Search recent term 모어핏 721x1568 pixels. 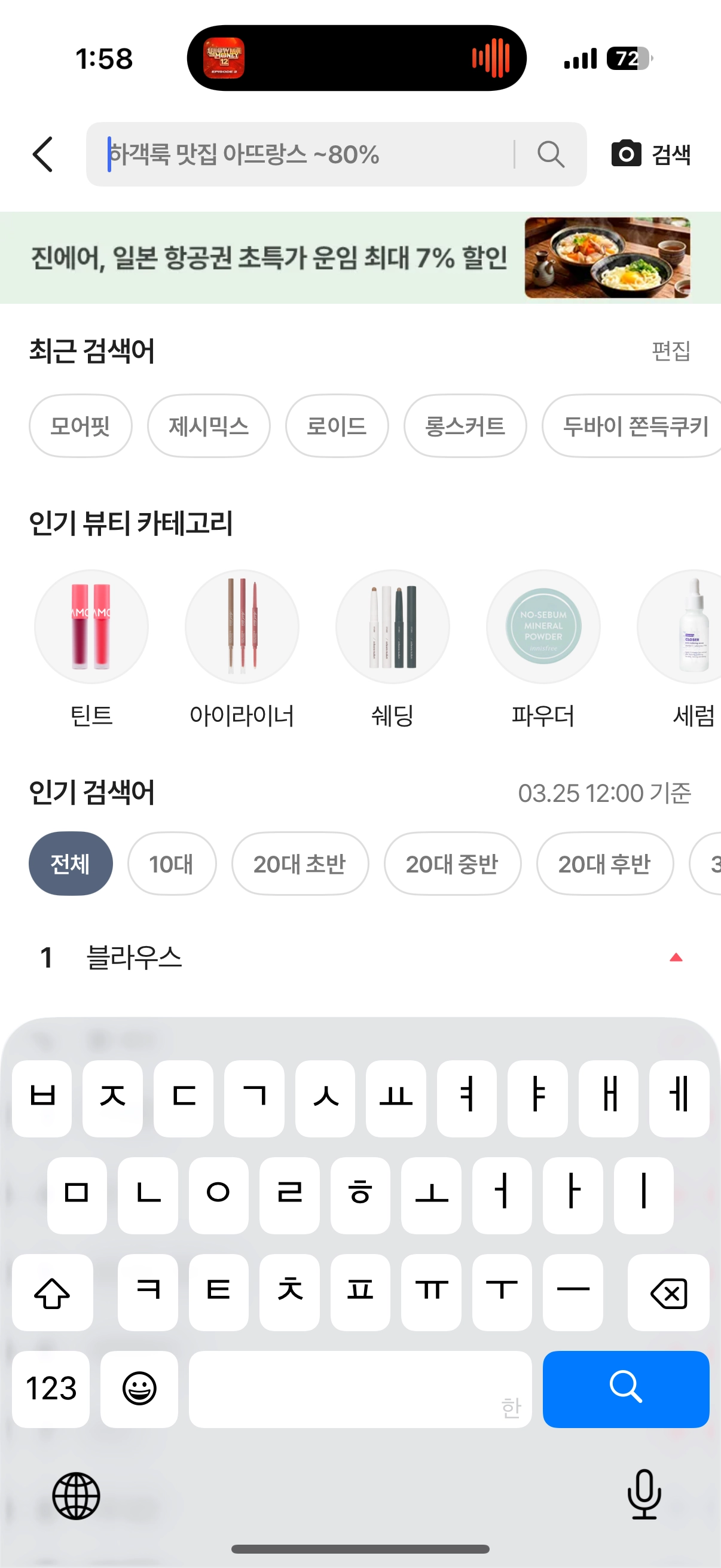tap(80, 426)
